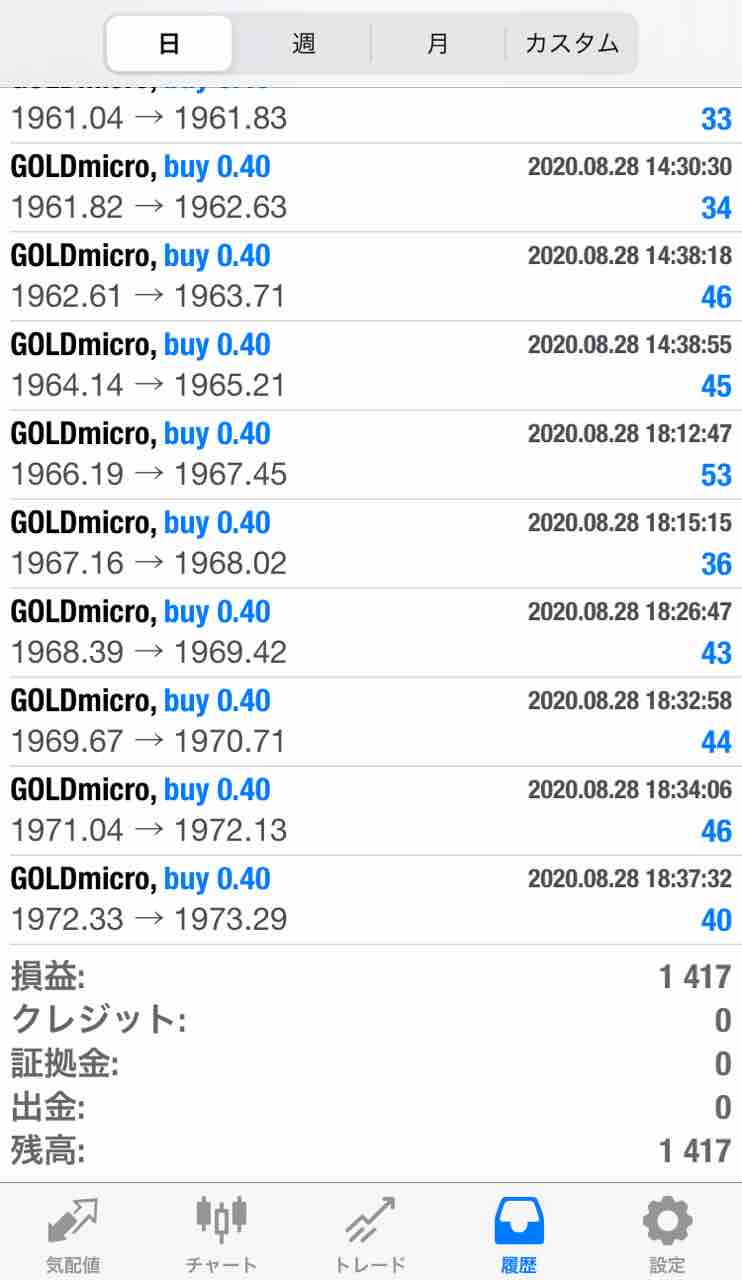Expand the trade closed at 18:12:47
The image size is (742, 1280).
click(371, 455)
